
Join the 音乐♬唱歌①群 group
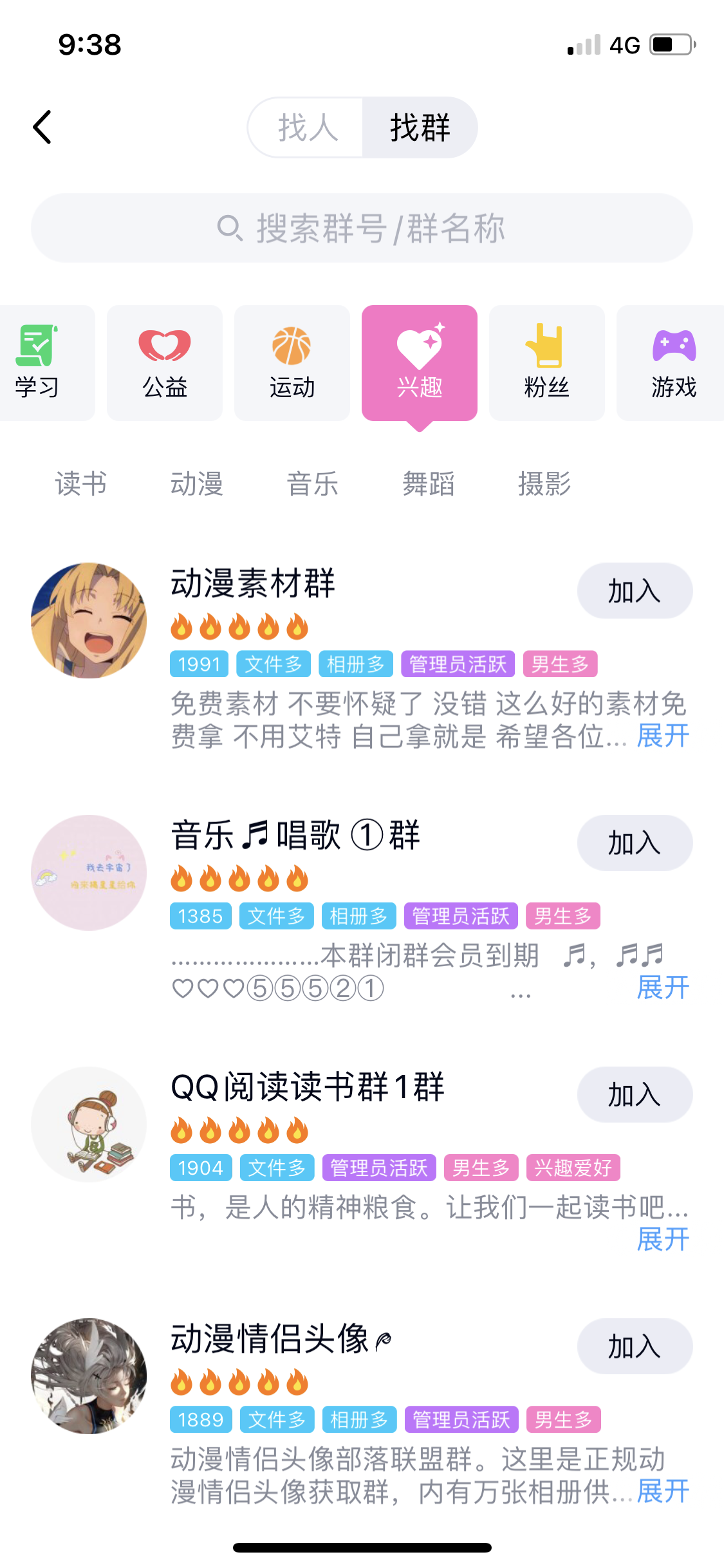(x=635, y=842)
